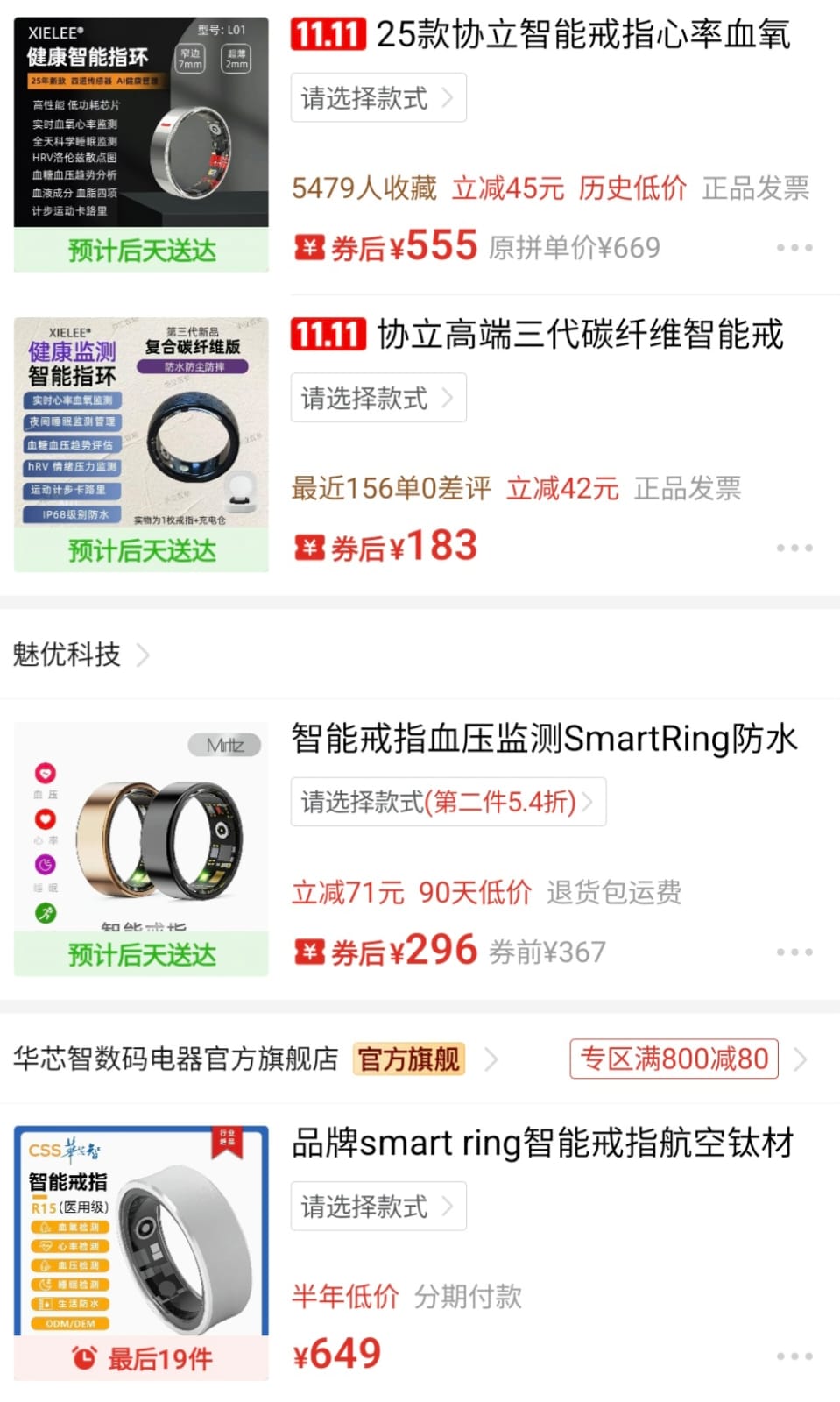The height and width of the screenshot is (1402, 840).
Task: Open more options for the ¥649 ring
Action: pyautogui.click(x=794, y=1356)
